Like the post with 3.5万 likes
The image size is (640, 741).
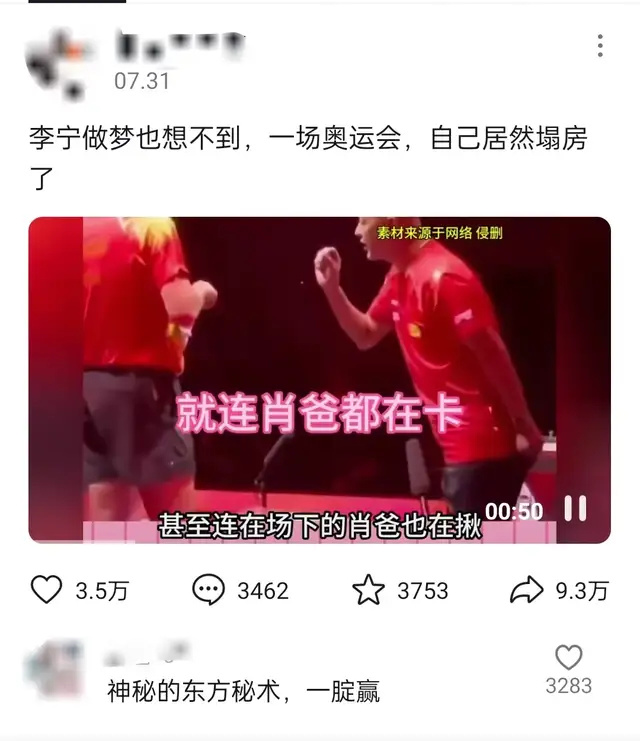point(46,589)
